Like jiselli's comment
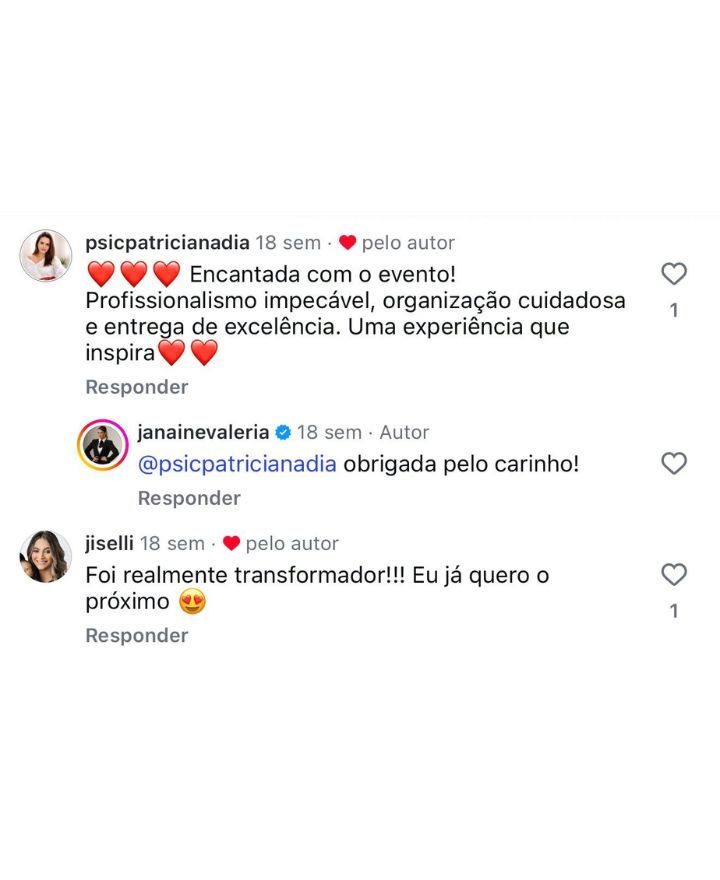 coord(675,574)
